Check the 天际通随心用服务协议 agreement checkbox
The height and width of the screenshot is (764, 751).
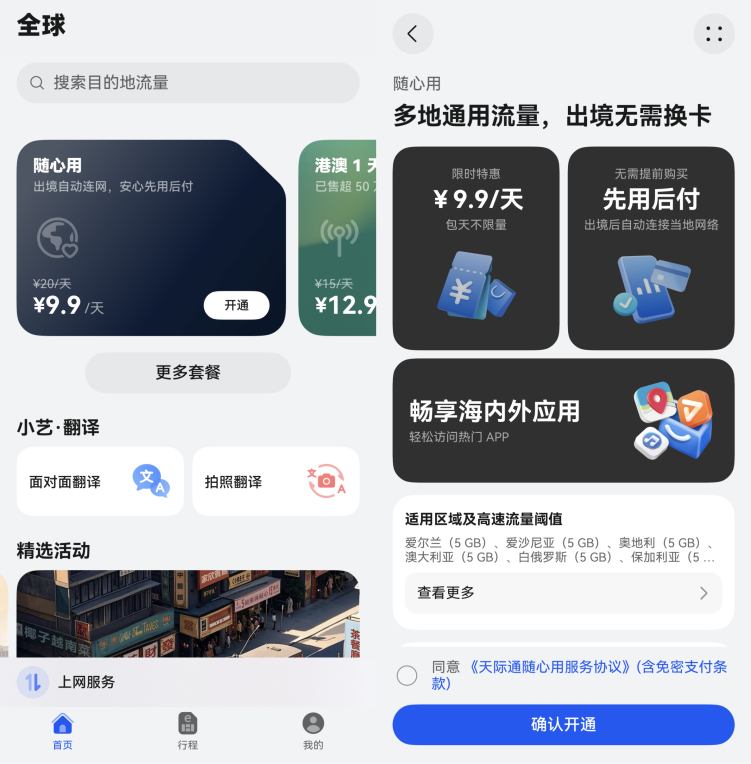click(x=407, y=675)
